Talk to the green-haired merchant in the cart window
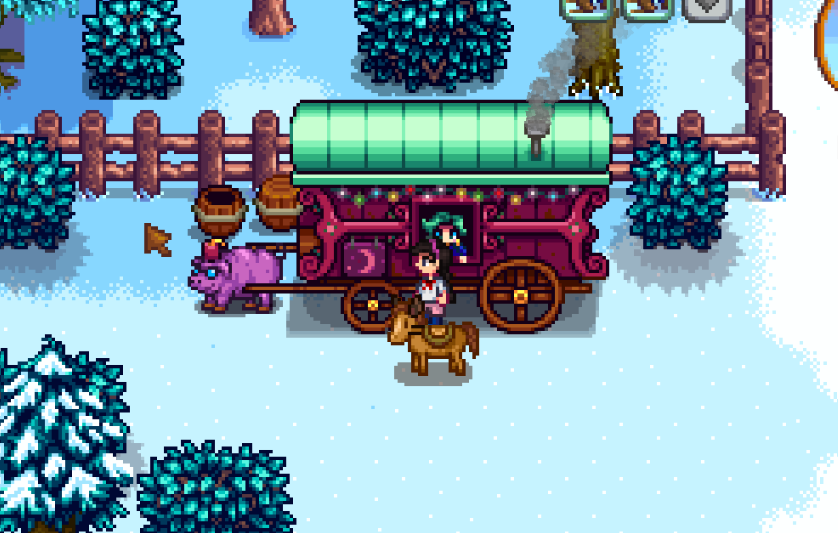The width and height of the screenshot is (838, 533). (447, 234)
